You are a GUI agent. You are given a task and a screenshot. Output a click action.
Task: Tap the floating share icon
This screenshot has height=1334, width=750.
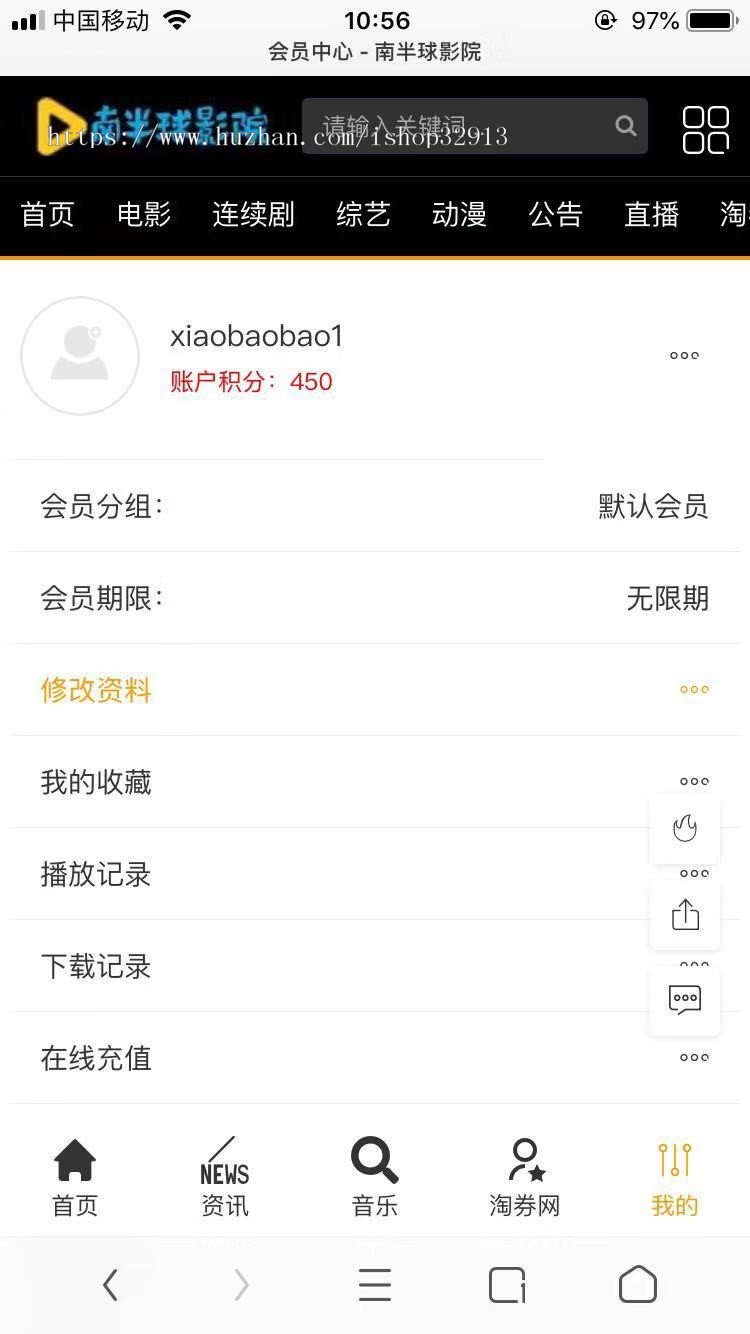685,914
